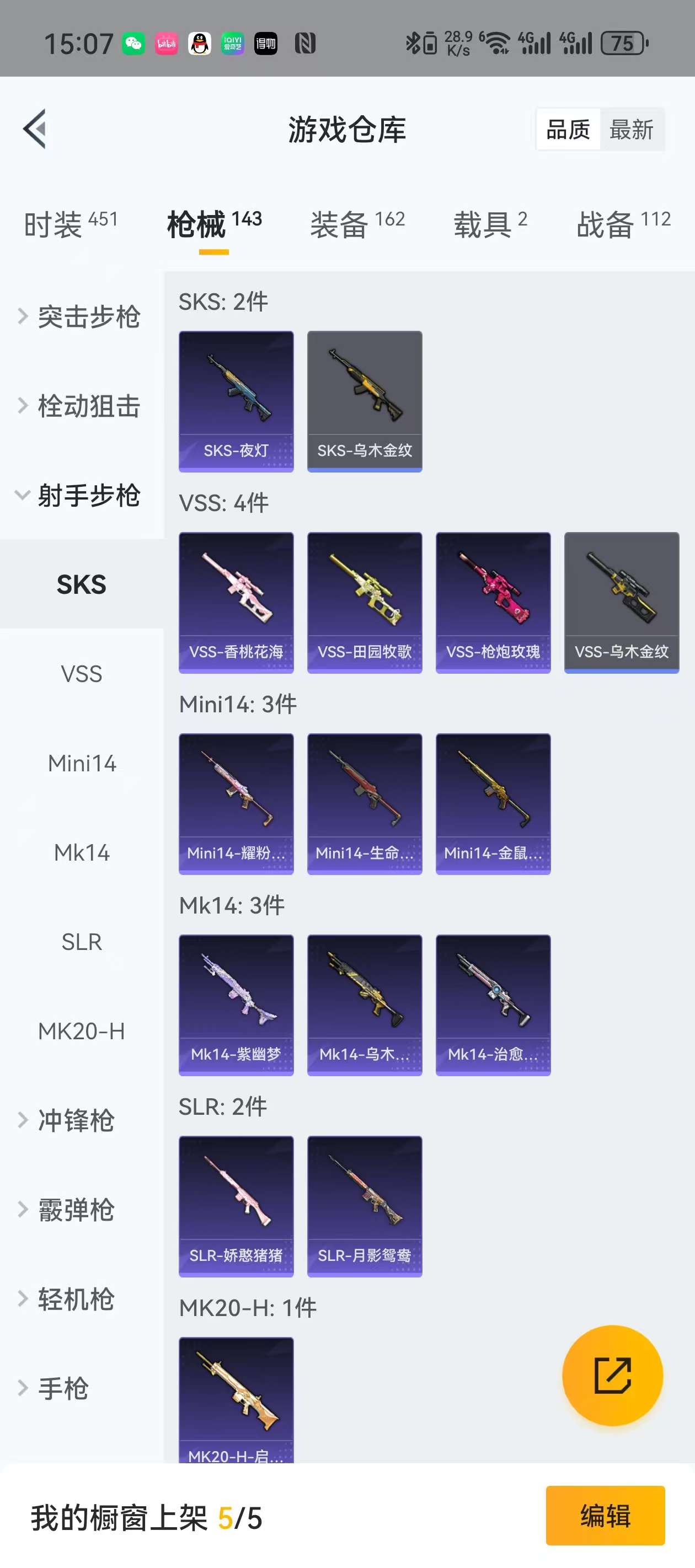695x1568 pixels.
Task: Collapse the 射手步枪 category
Action: (82, 495)
